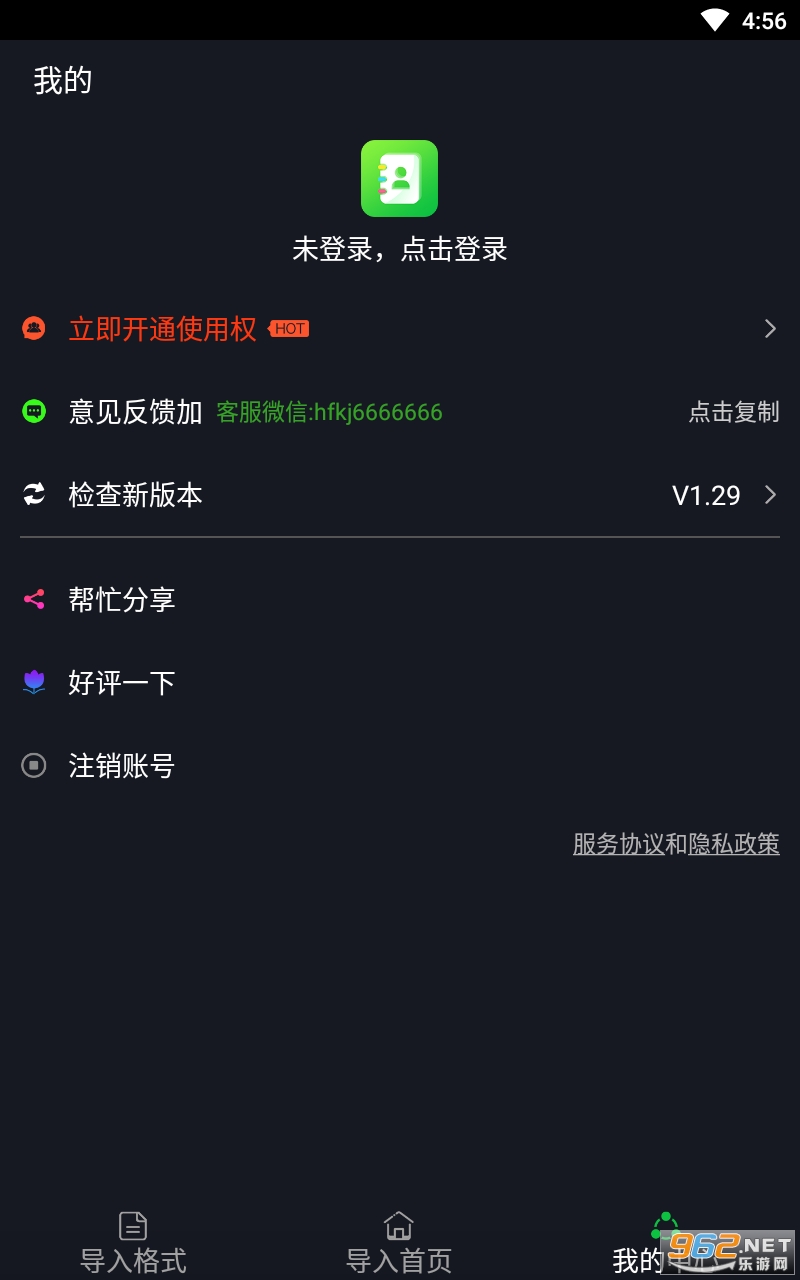Open the 服务协议 link

[618, 844]
